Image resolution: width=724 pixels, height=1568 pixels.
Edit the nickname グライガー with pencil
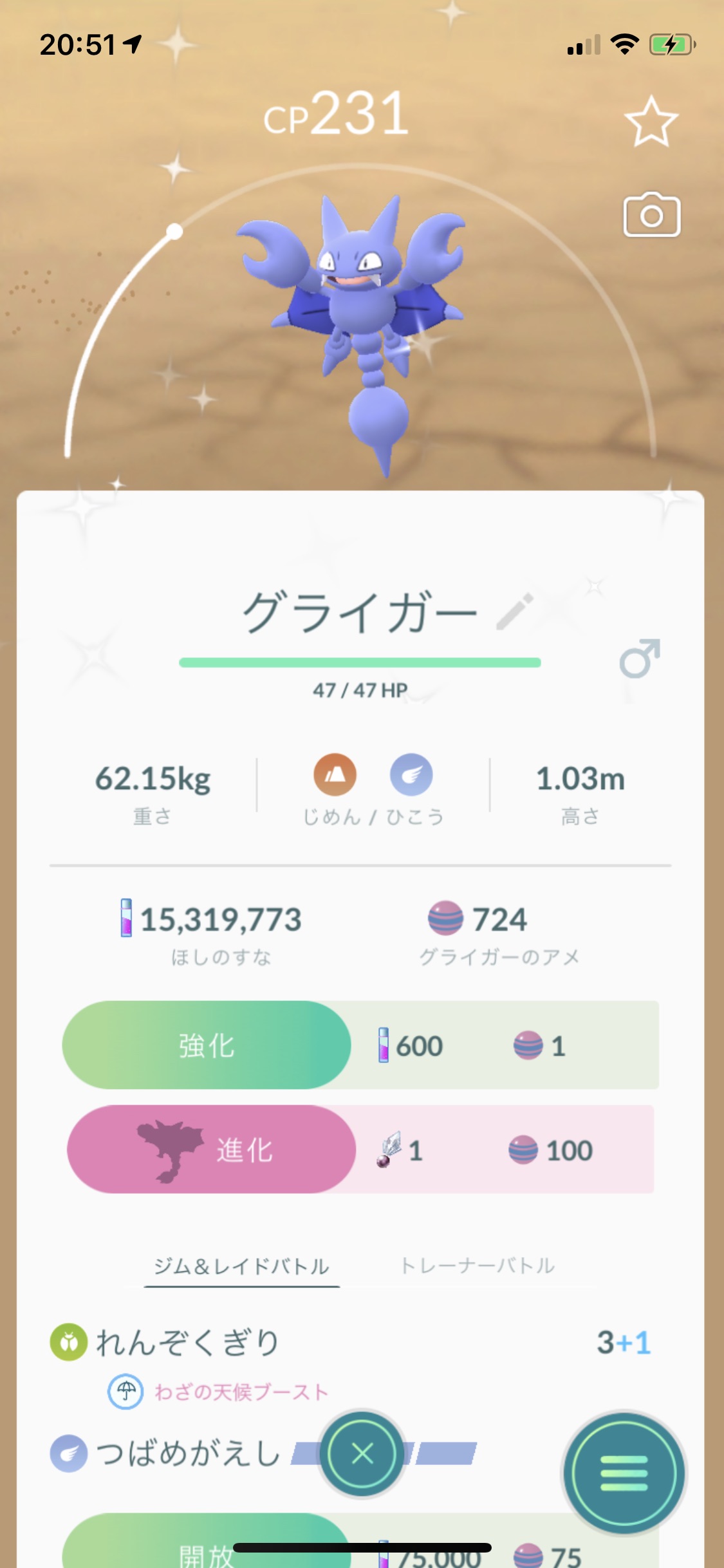tap(515, 611)
